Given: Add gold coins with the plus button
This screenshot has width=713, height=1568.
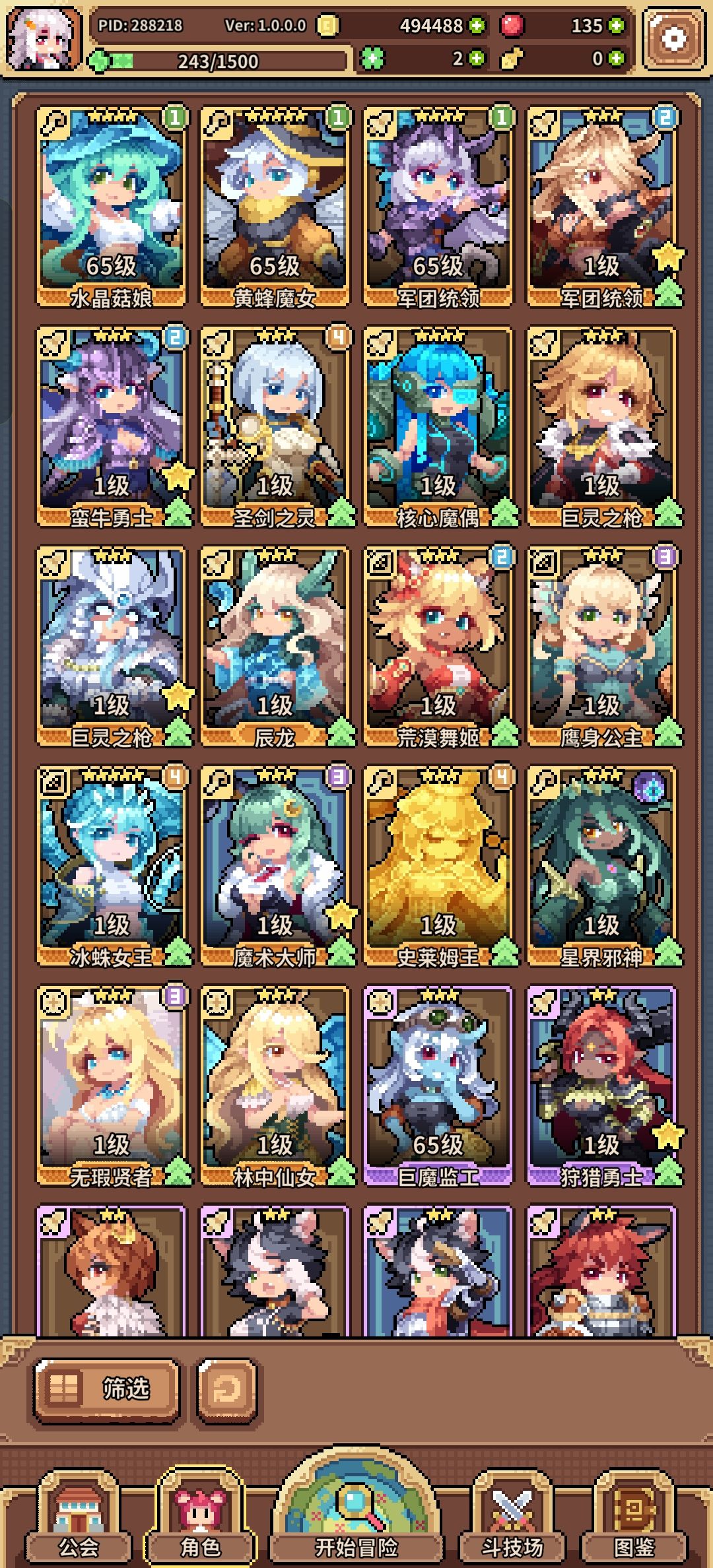Looking at the screenshot, I should (x=477, y=26).
